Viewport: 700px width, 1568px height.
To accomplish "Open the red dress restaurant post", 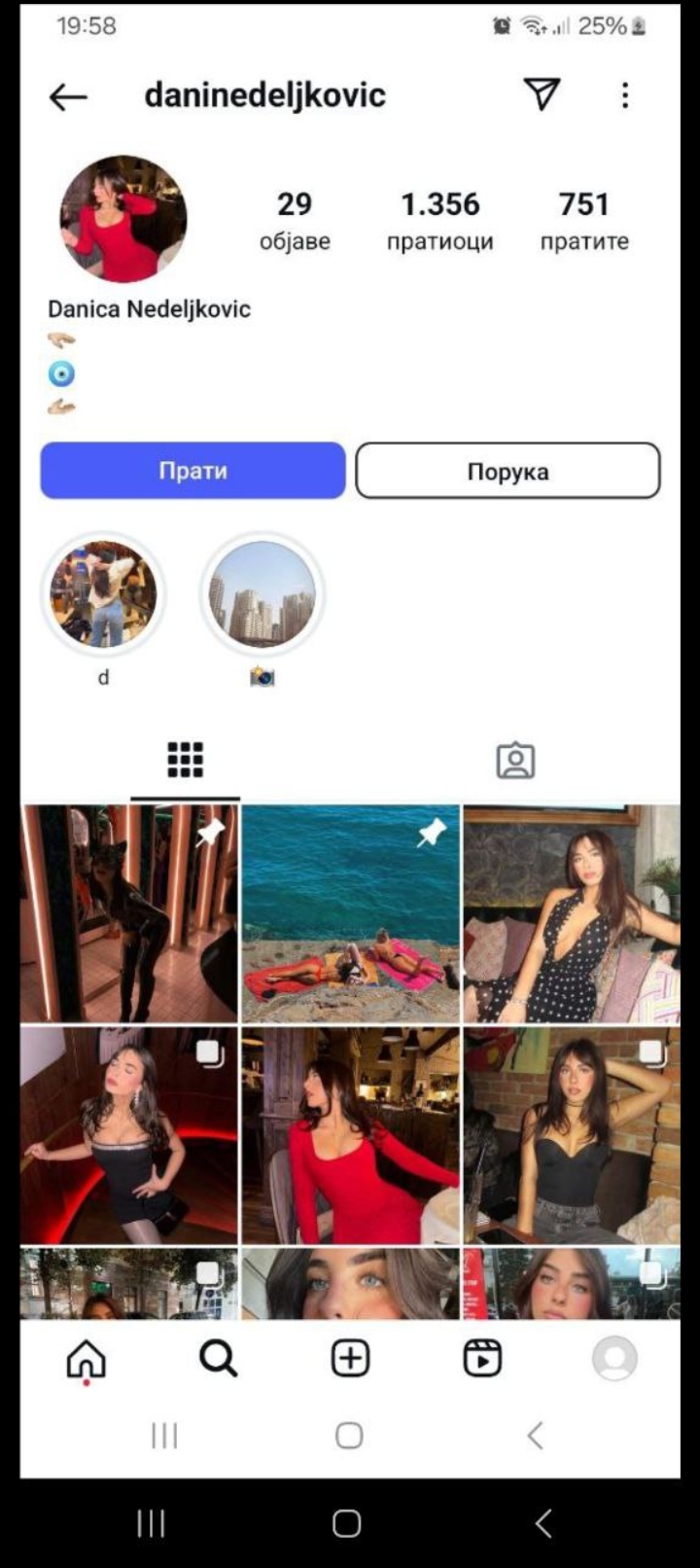I will pyautogui.click(x=350, y=1135).
